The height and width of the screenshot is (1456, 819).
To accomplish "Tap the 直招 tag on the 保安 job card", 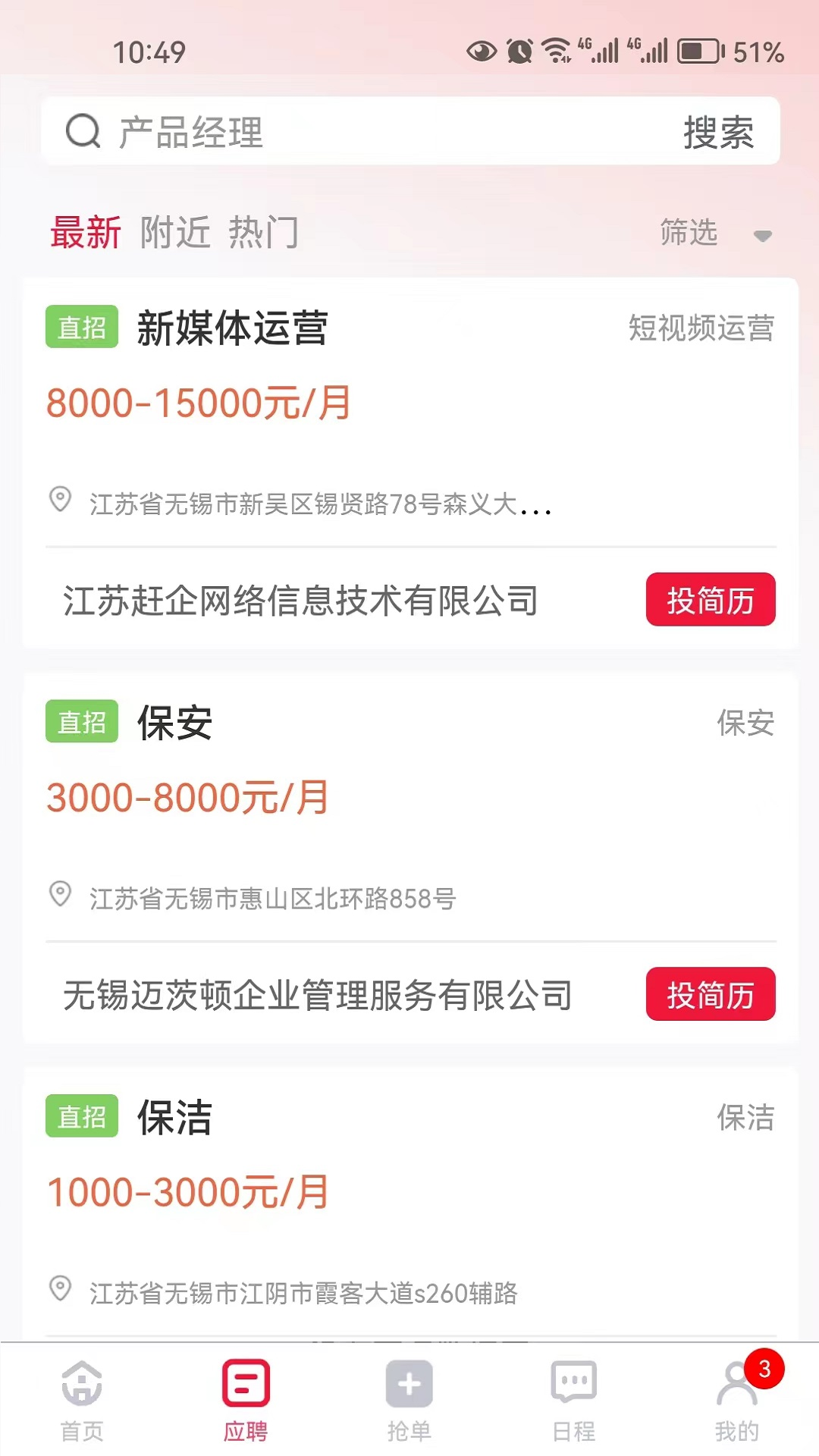I will (x=81, y=722).
